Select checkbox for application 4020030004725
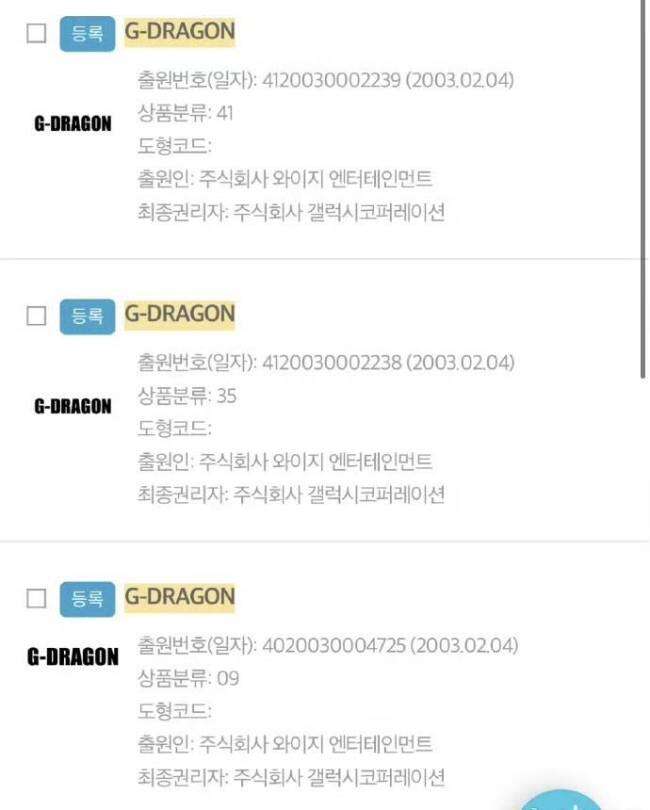 pyautogui.click(x=36, y=599)
